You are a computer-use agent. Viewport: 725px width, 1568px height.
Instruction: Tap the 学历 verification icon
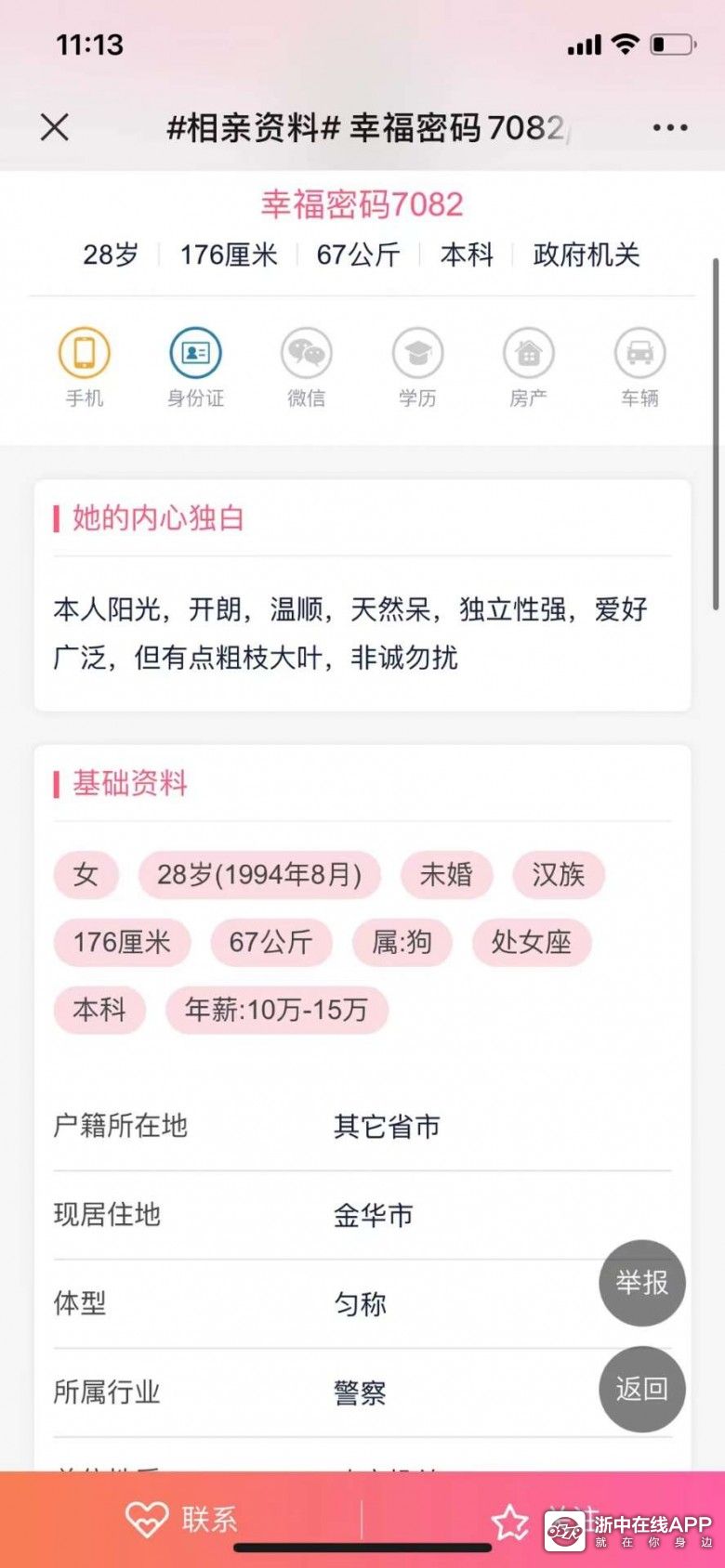tap(417, 353)
